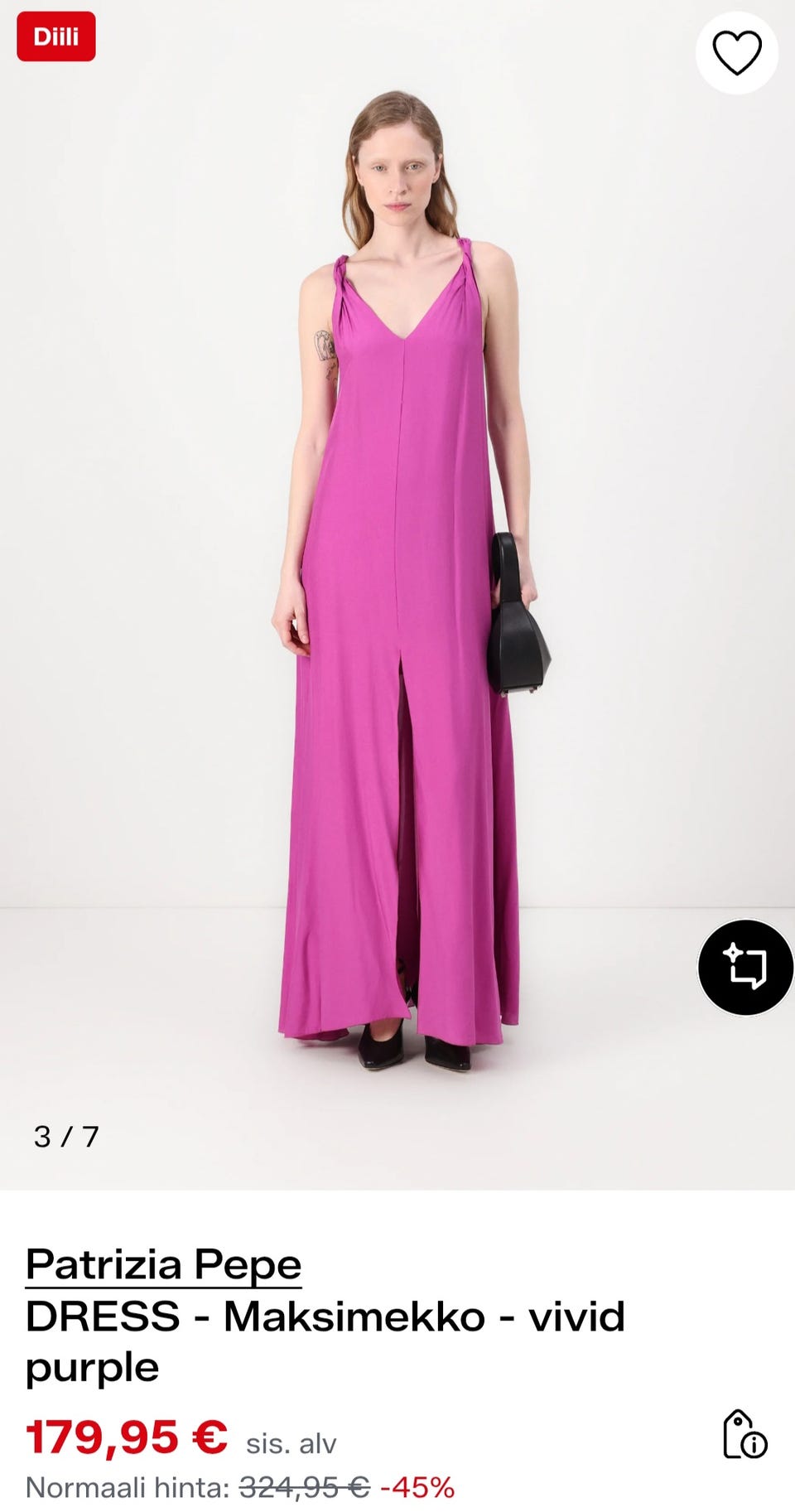Open the product photo full screen
Screen dimensions: 795x1512
click(x=397, y=595)
